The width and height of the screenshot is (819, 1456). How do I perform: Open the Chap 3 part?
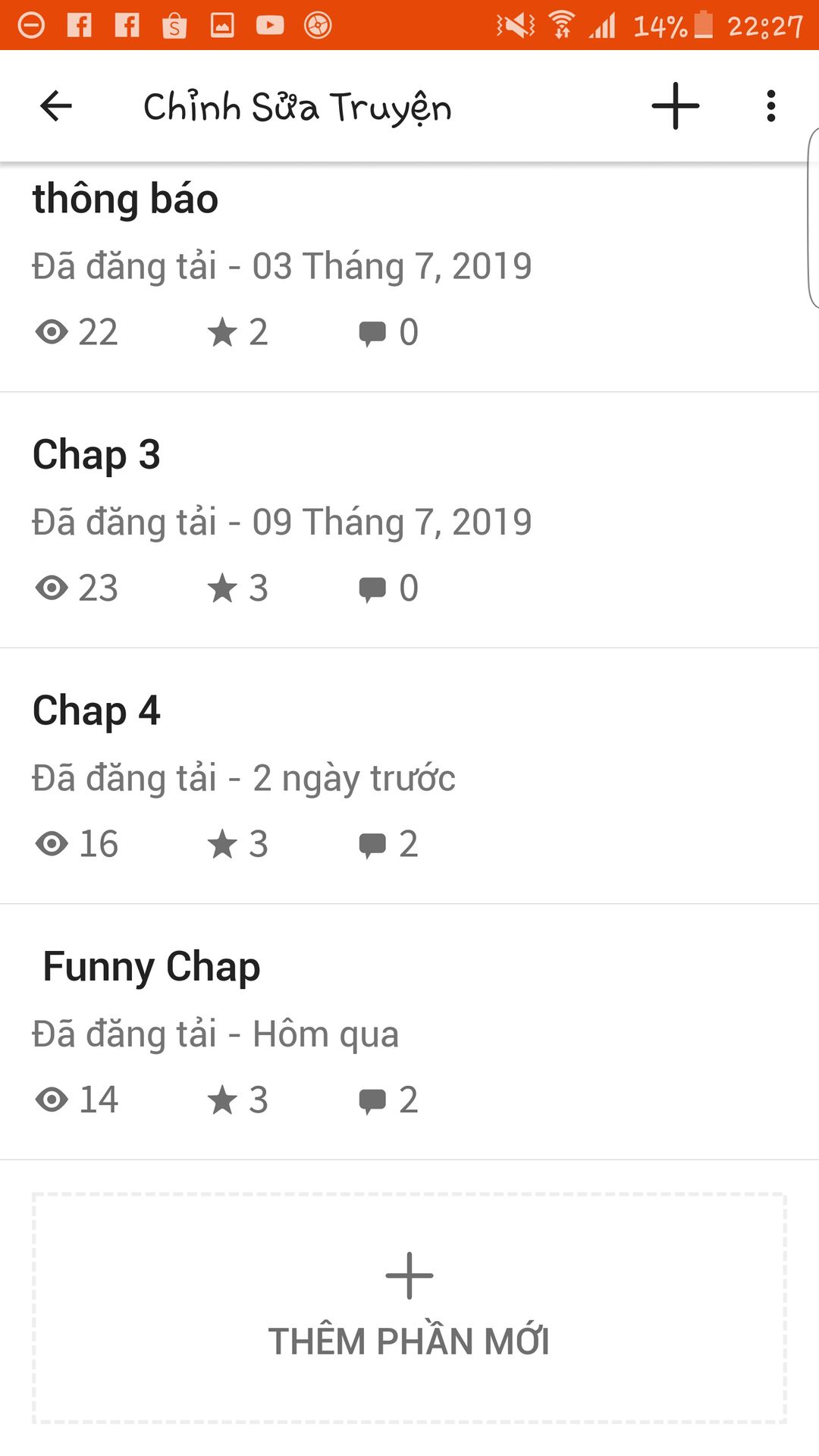coord(409,520)
